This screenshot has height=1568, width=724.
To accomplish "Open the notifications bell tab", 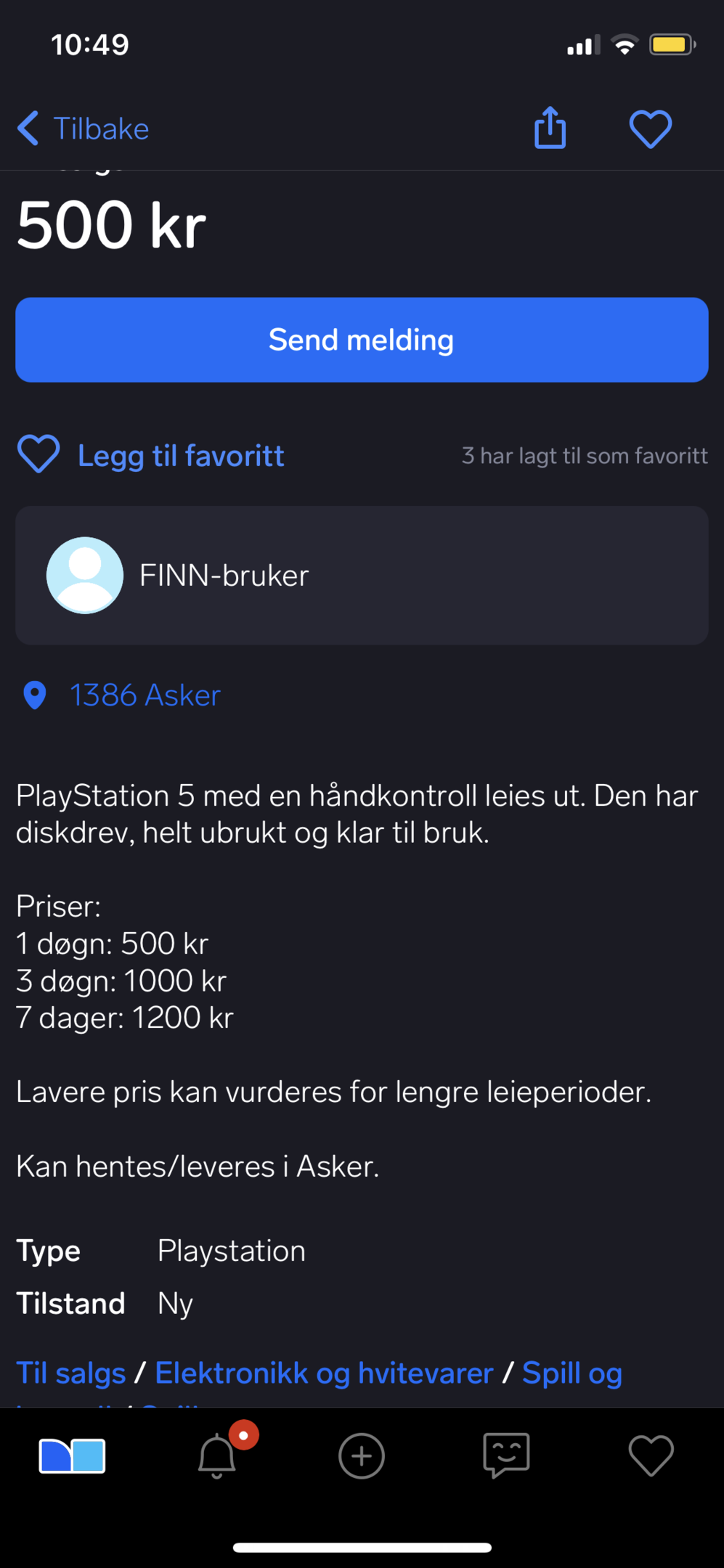I will point(217,1455).
